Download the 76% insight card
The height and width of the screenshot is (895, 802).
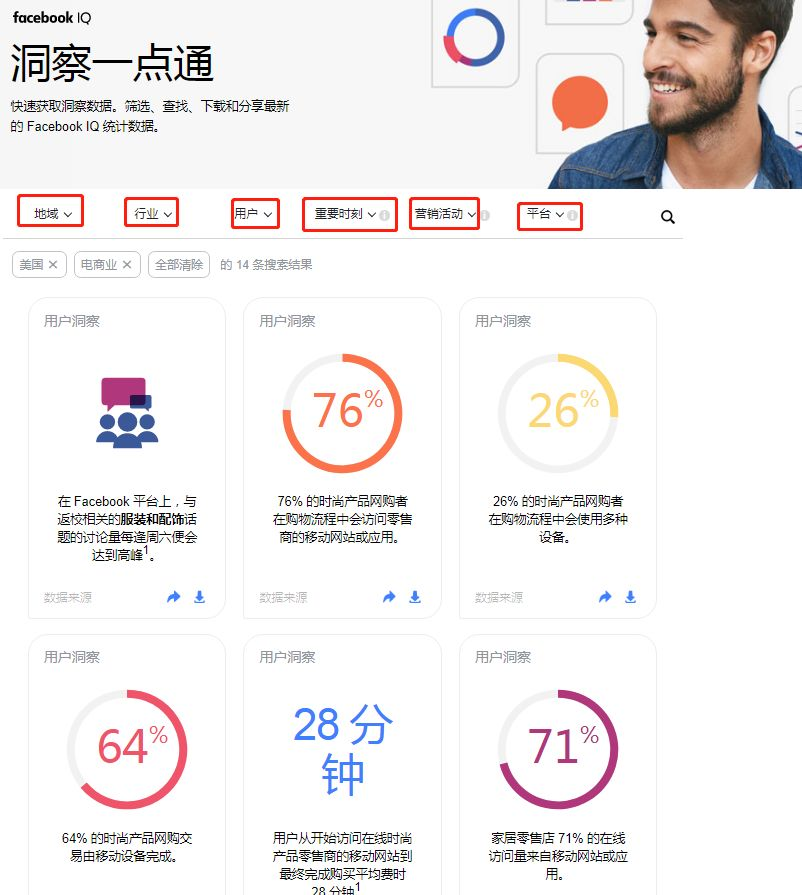(x=415, y=597)
